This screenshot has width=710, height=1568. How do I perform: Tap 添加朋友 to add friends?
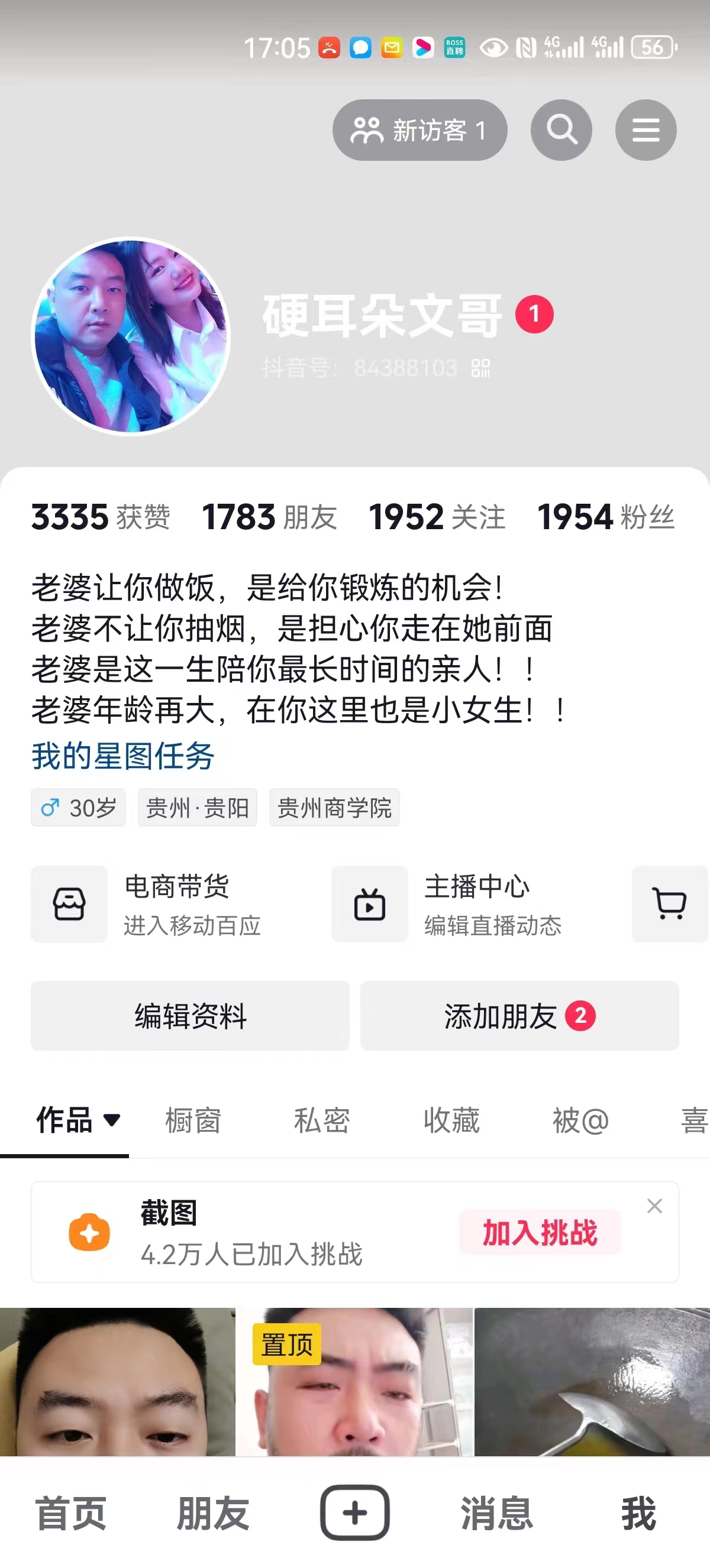519,1015
